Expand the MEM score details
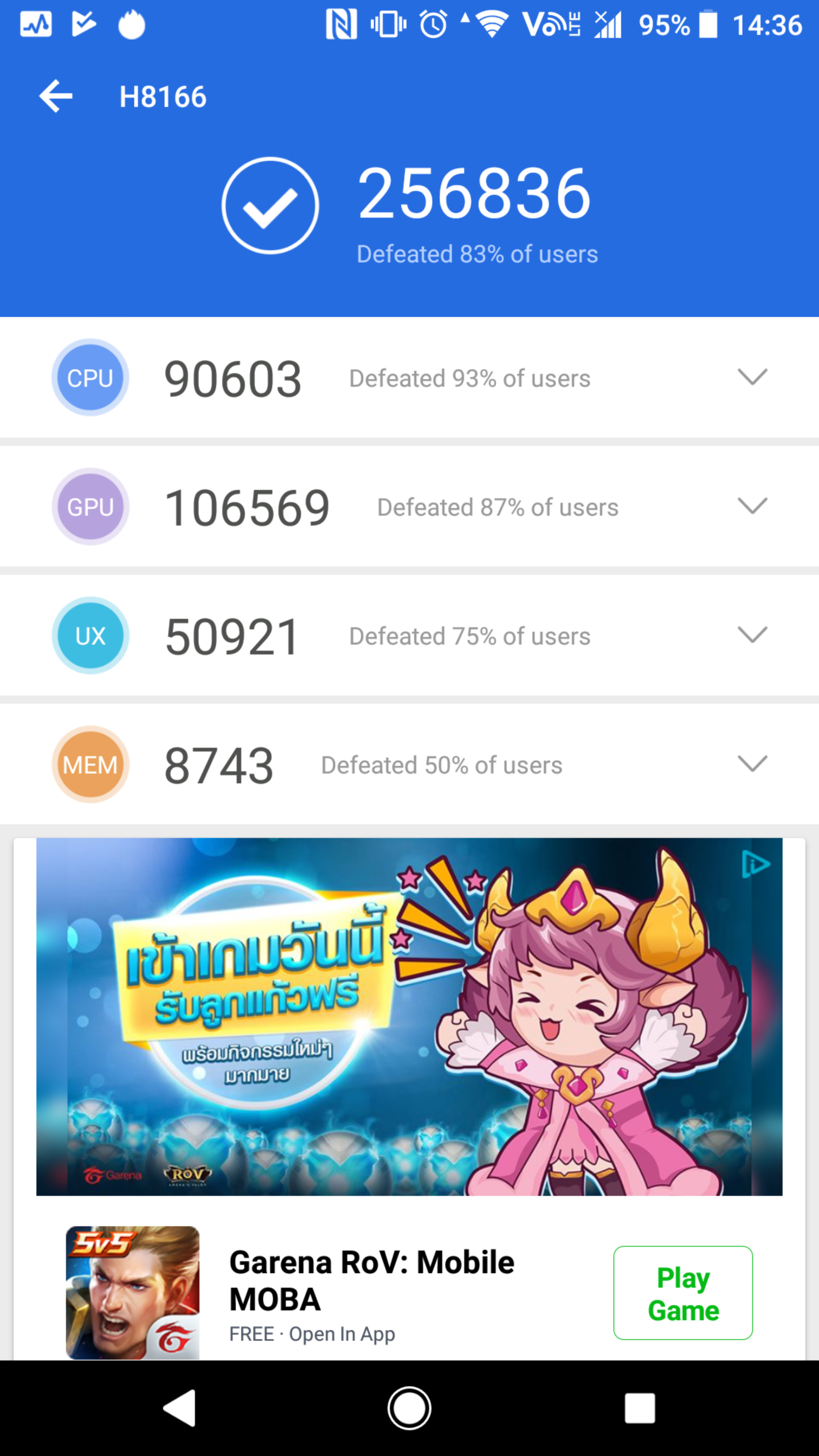This screenshot has height=1456, width=819. click(x=752, y=764)
